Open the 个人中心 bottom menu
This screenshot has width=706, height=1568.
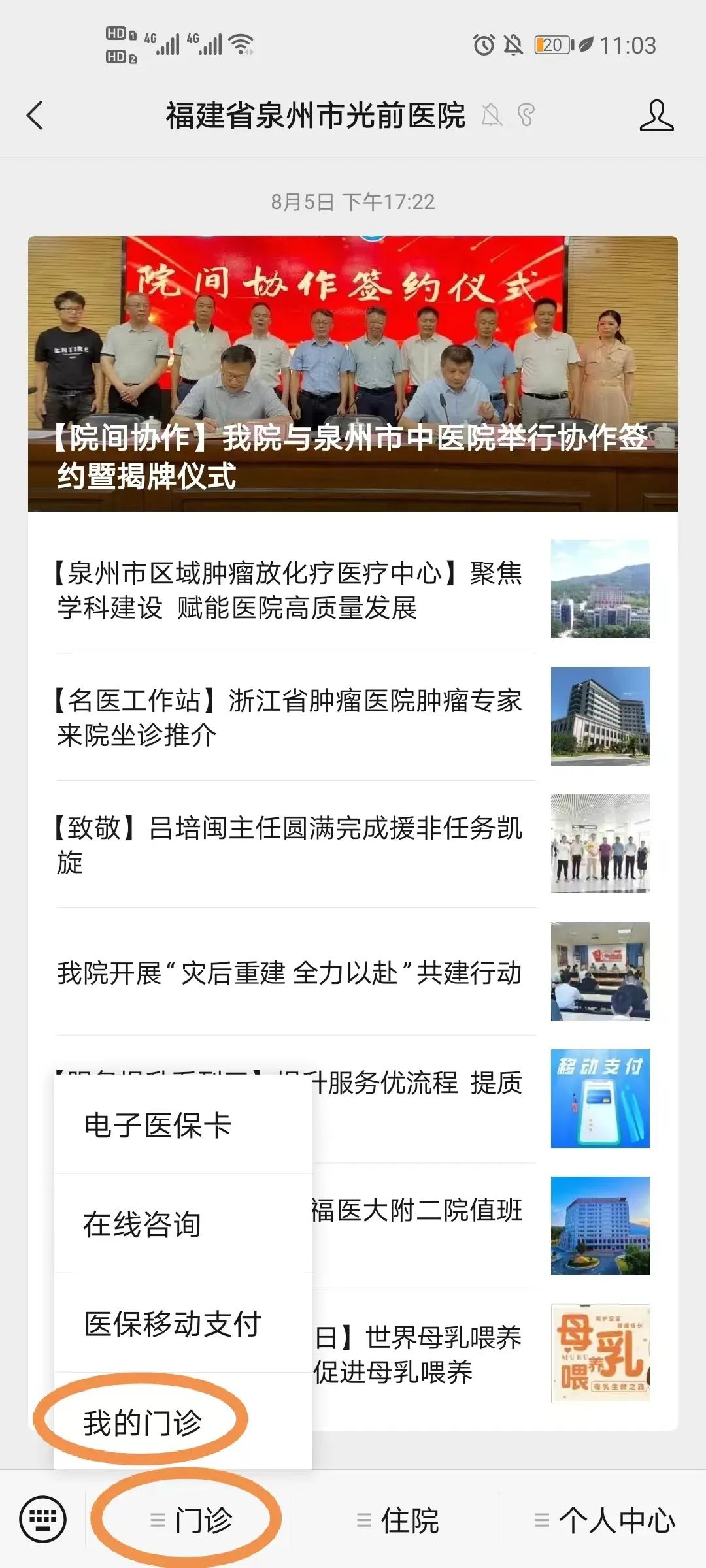pyautogui.click(x=604, y=1520)
